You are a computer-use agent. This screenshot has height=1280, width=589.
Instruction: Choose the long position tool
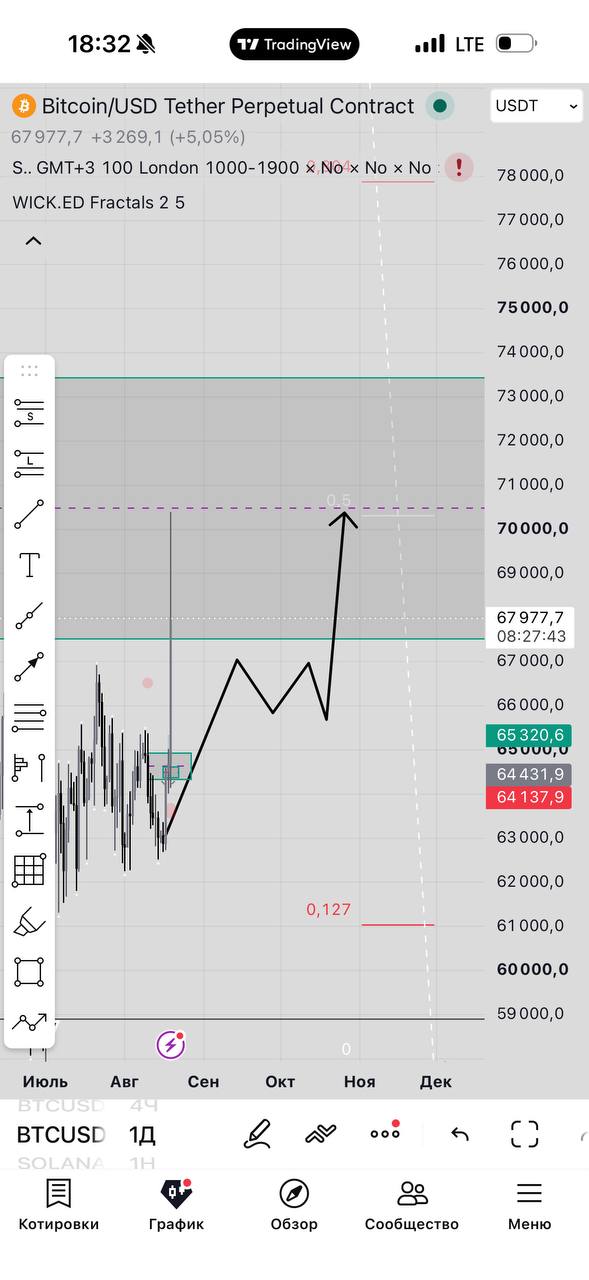click(29, 463)
